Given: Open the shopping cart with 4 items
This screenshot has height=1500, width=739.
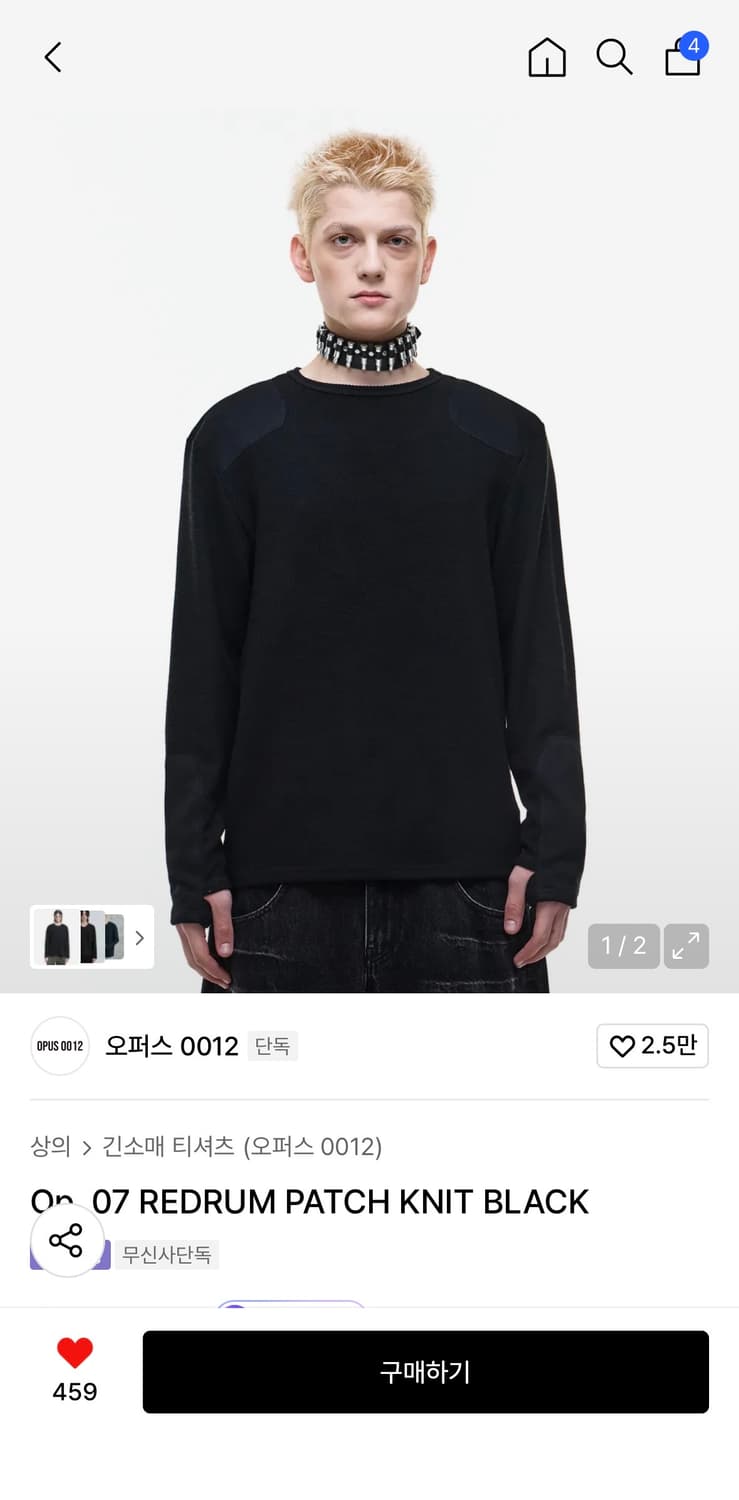Looking at the screenshot, I should (682, 57).
